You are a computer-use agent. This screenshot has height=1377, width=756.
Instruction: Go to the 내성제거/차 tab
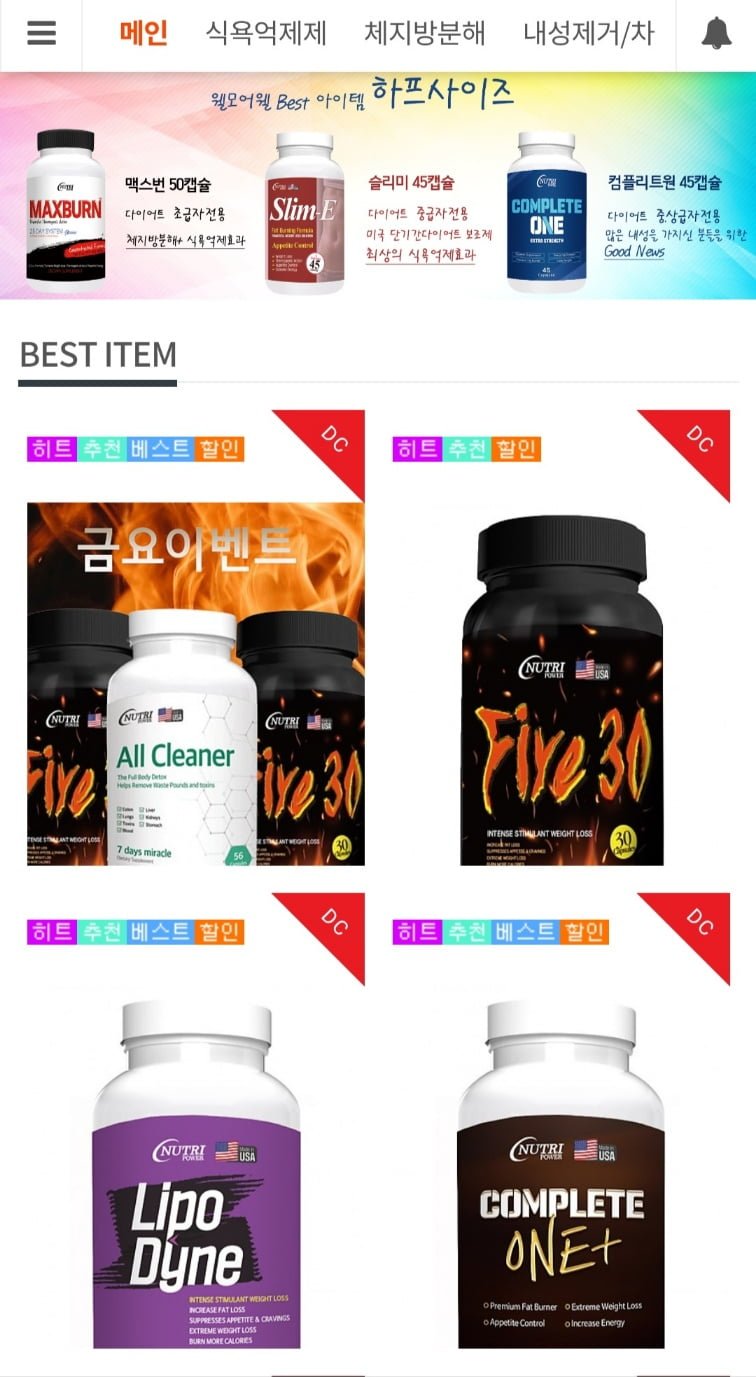click(x=588, y=34)
